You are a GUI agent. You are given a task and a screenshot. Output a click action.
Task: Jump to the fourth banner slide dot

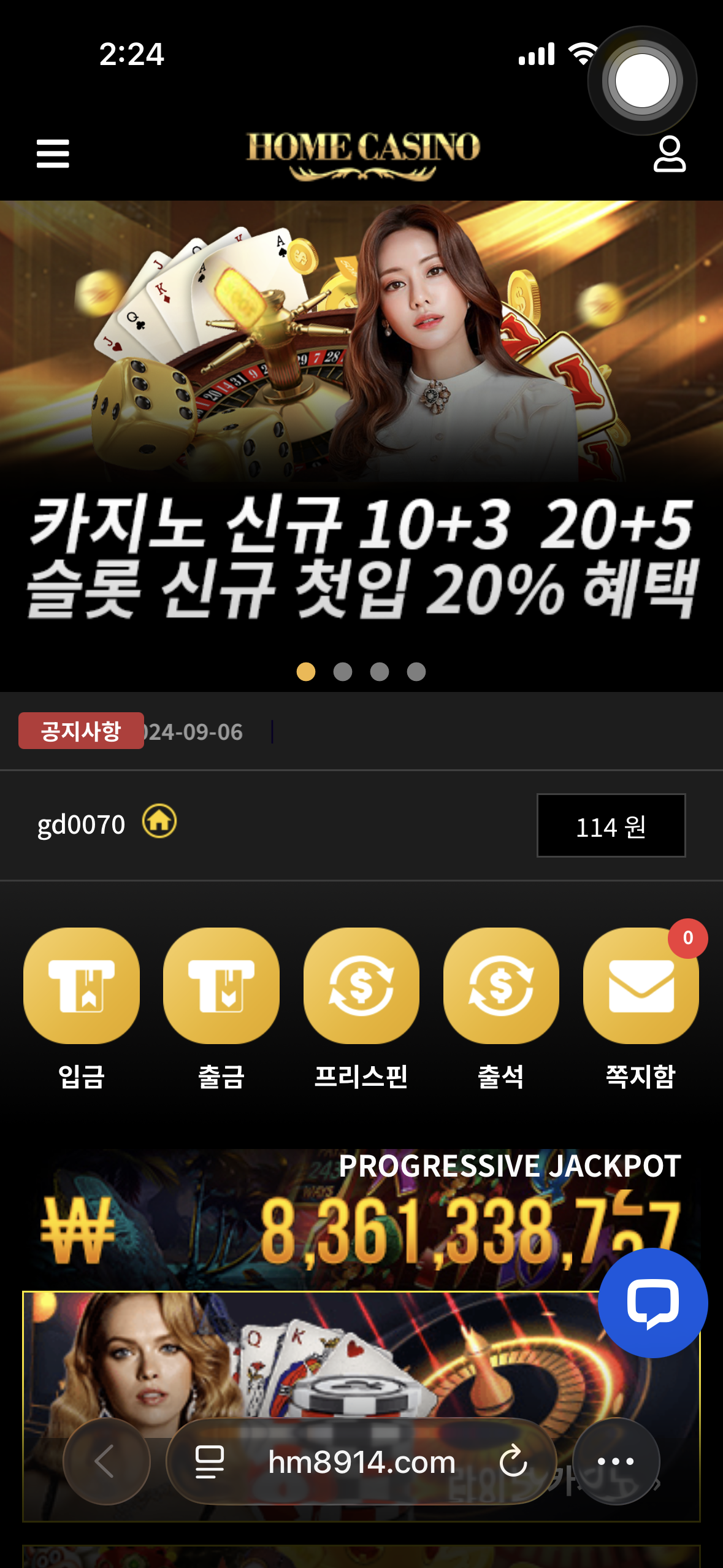(x=416, y=672)
